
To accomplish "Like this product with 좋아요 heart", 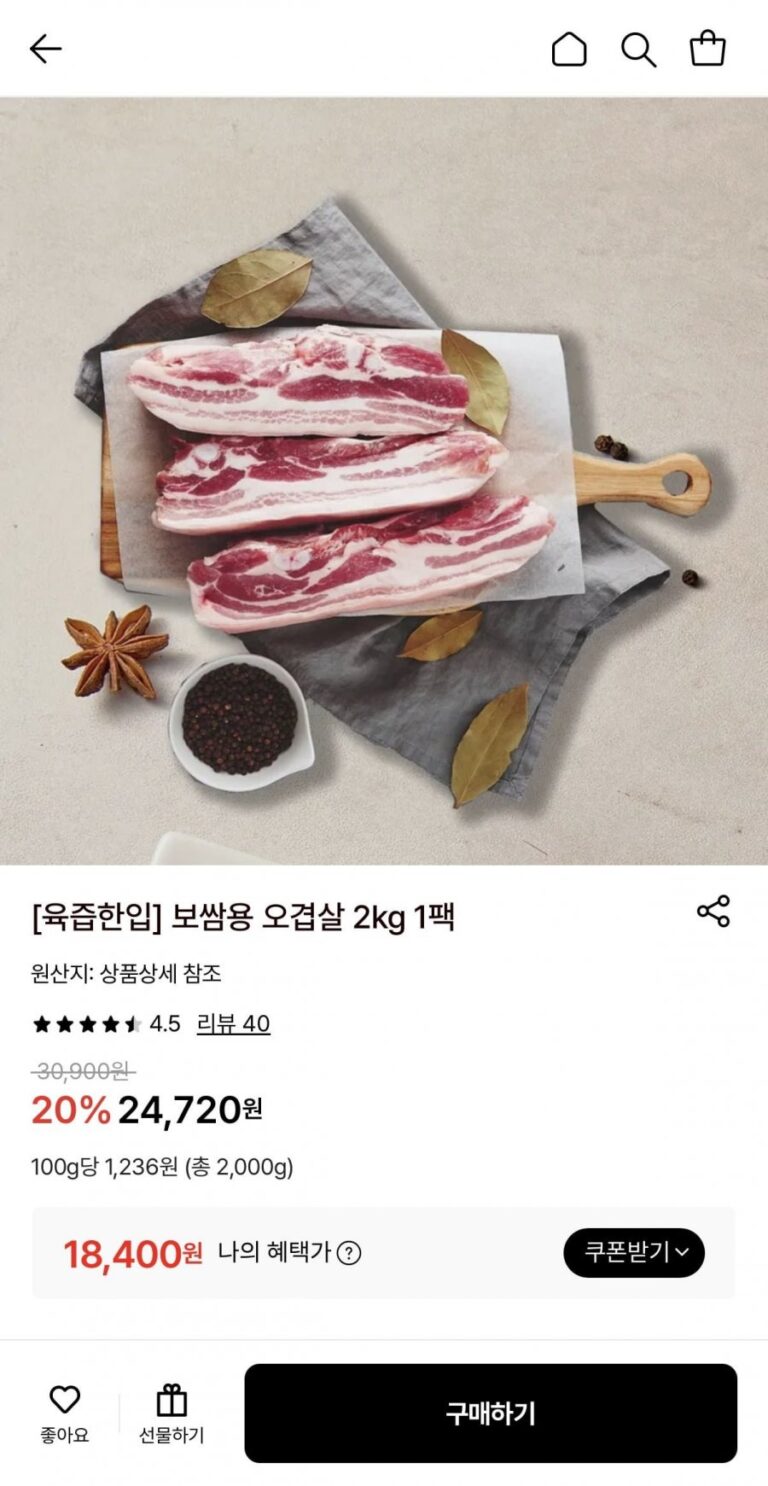I will coord(65,1412).
